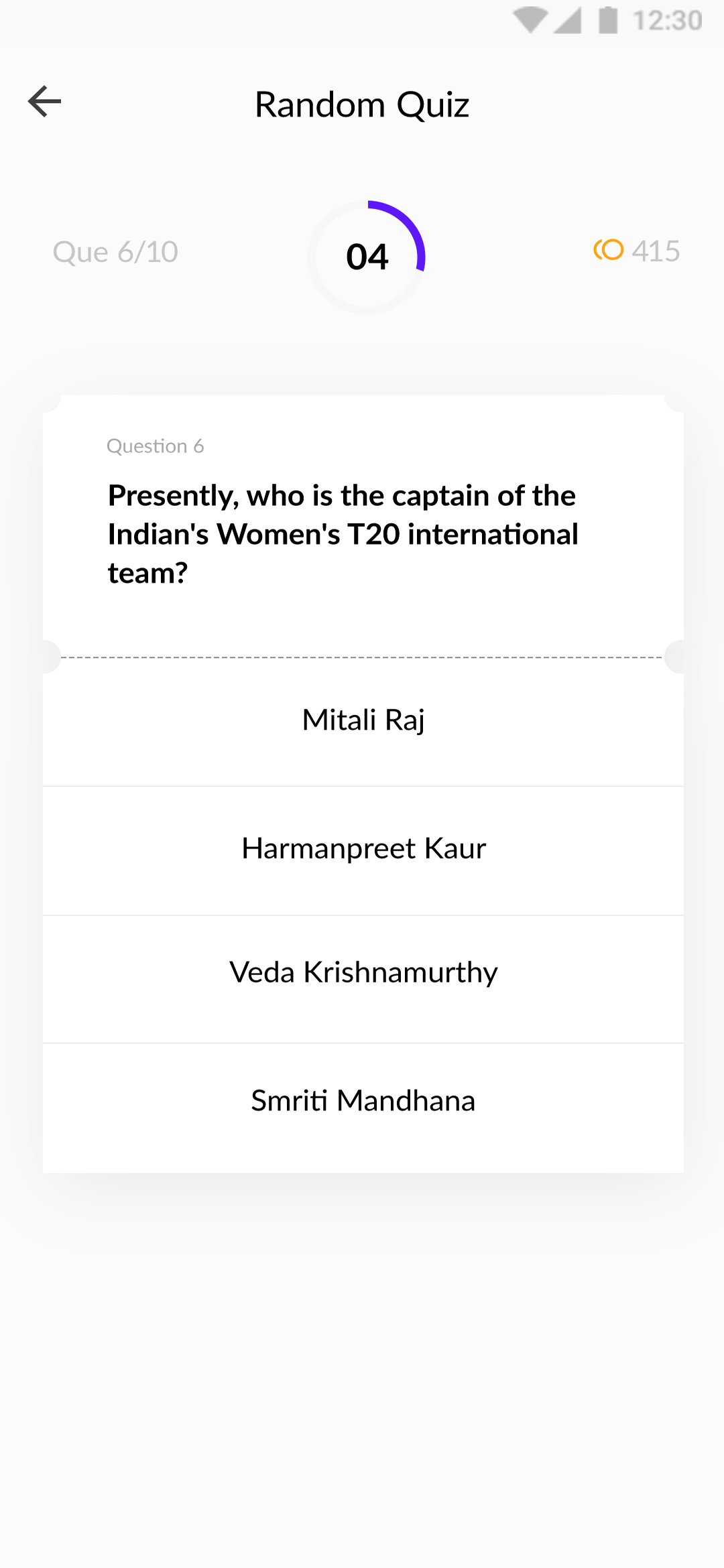Choose Harmanpreet Kaur as the answer
Screen dimensions: 724x1568
click(363, 849)
